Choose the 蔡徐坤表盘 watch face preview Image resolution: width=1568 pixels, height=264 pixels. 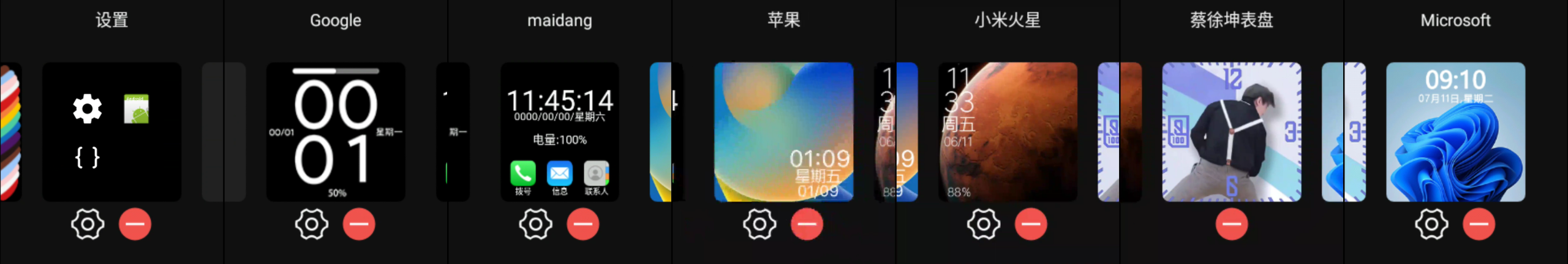click(1232, 132)
